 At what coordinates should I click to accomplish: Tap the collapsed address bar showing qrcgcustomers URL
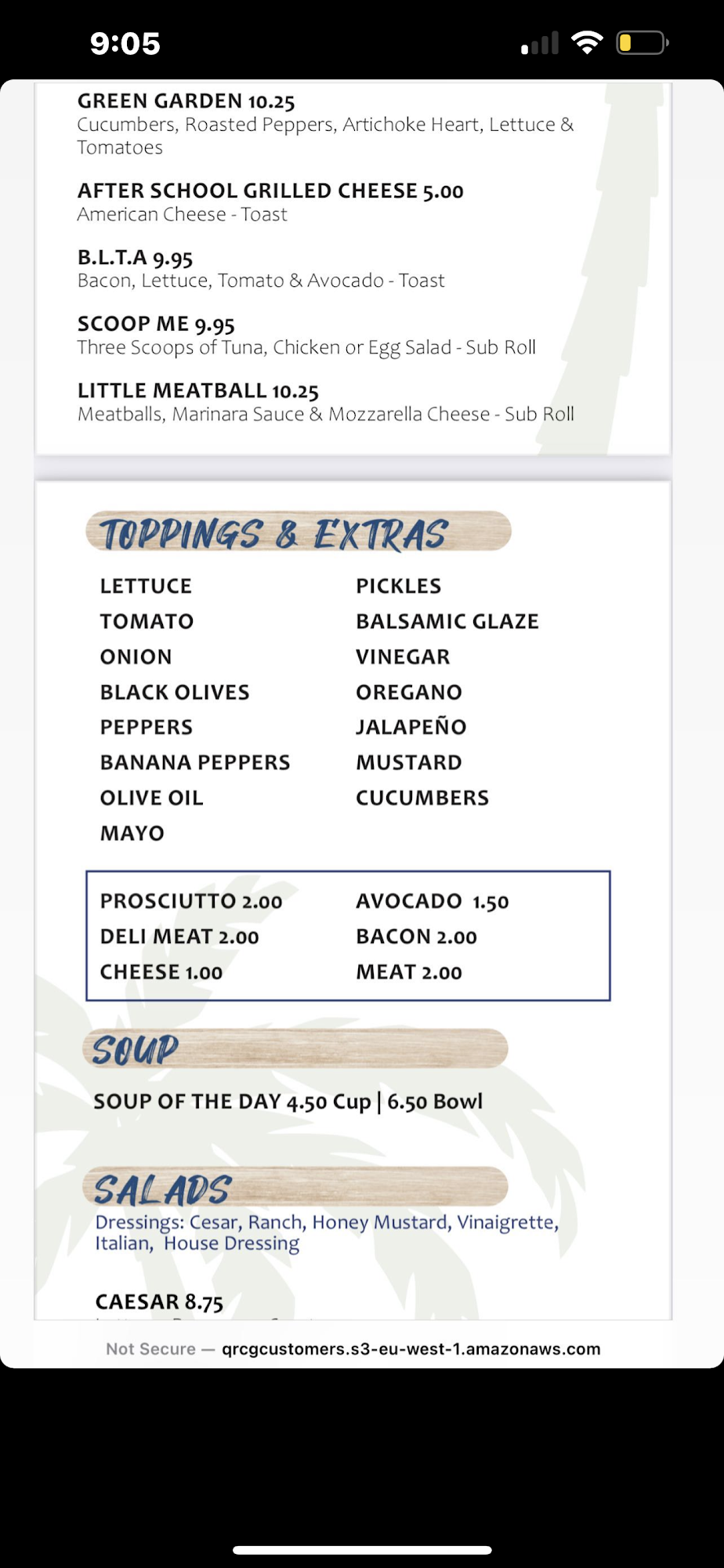[354, 1349]
